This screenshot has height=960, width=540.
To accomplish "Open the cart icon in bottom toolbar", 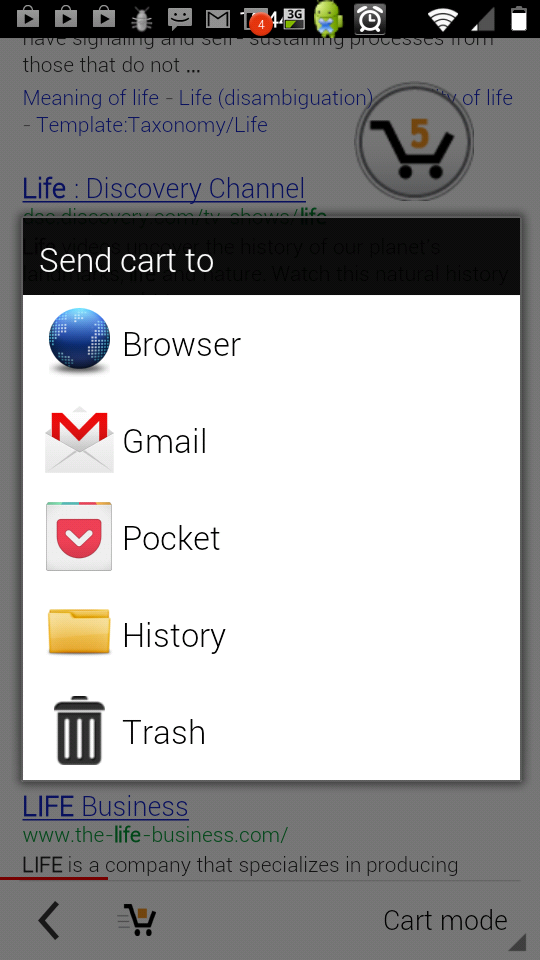I will point(137,920).
